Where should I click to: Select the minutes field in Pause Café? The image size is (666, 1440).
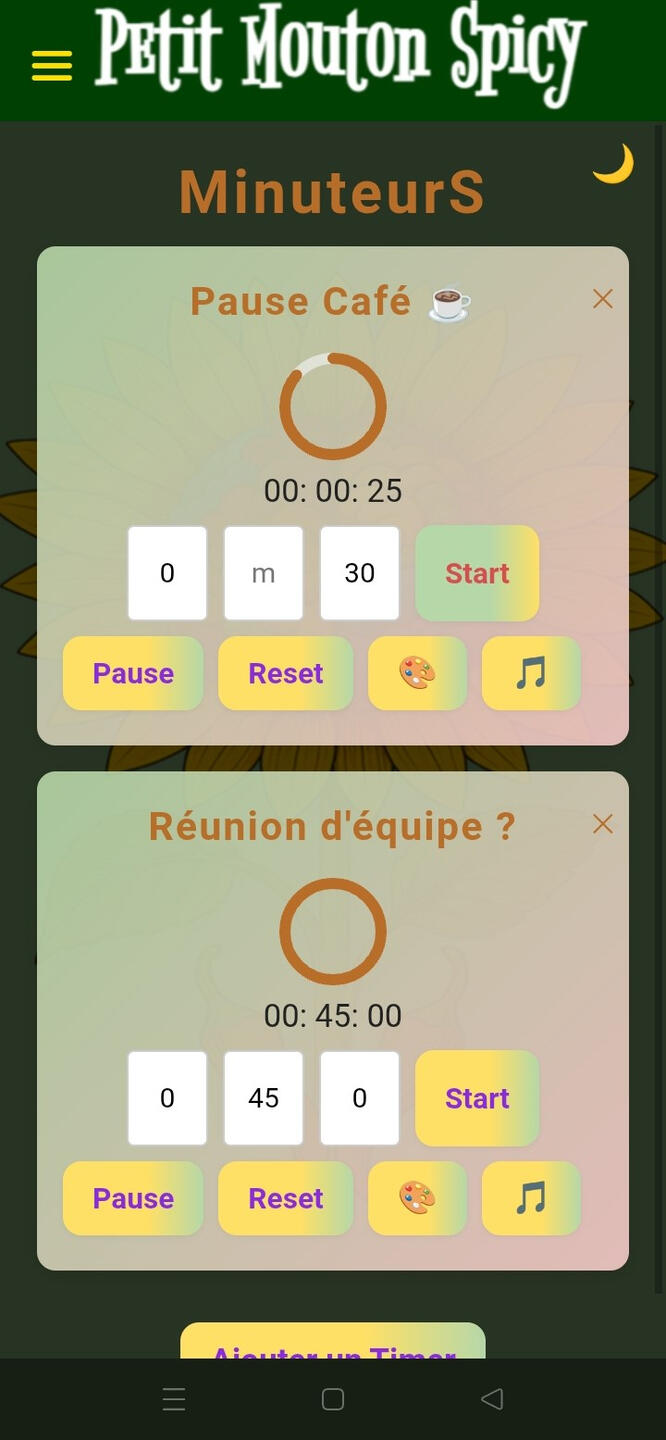[x=263, y=573]
